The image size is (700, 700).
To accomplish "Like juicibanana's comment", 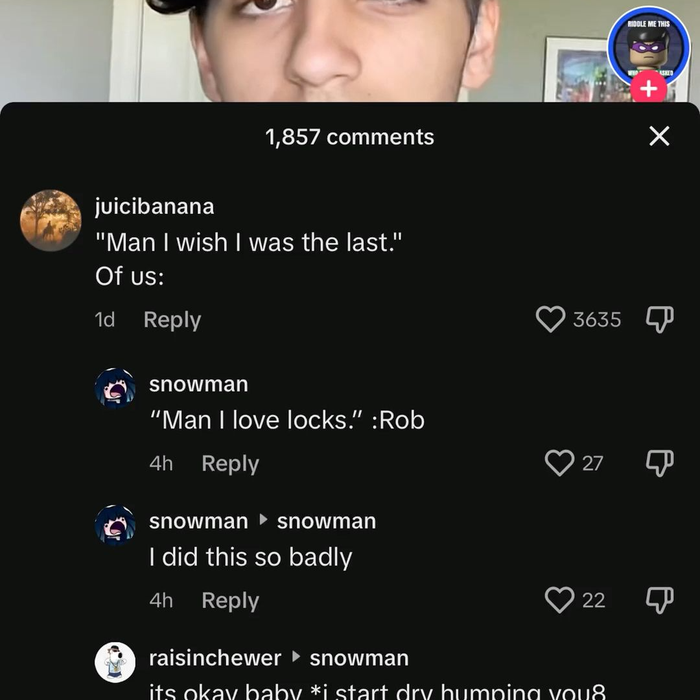I will click(551, 319).
